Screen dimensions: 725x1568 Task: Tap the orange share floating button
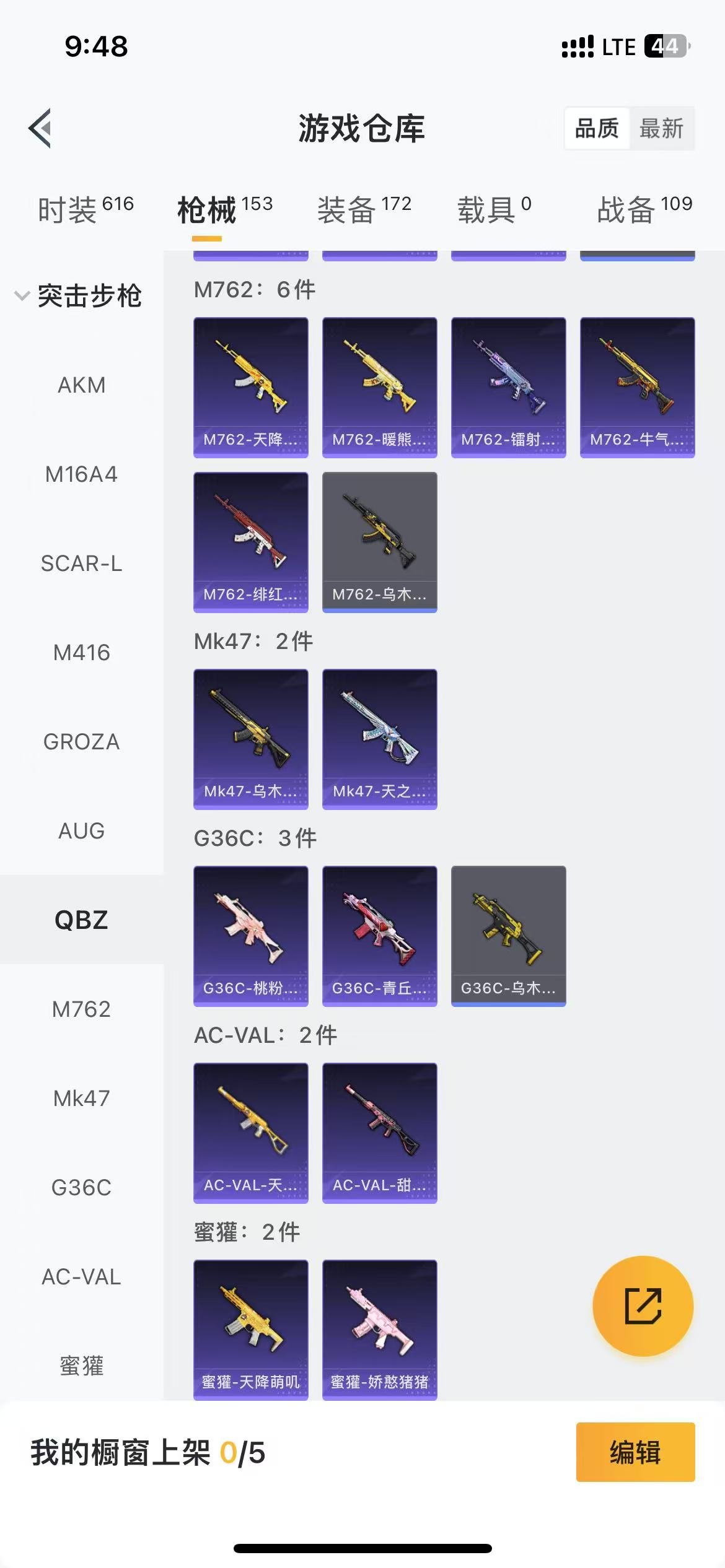pos(643,1306)
